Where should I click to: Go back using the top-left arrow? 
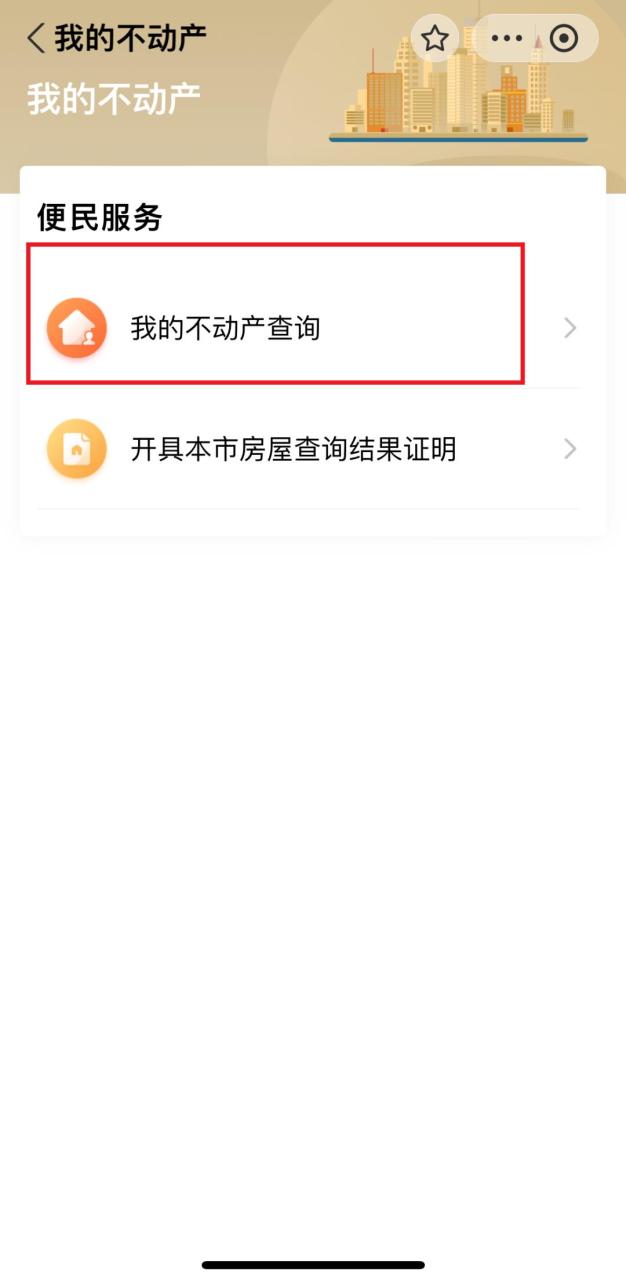[36, 39]
